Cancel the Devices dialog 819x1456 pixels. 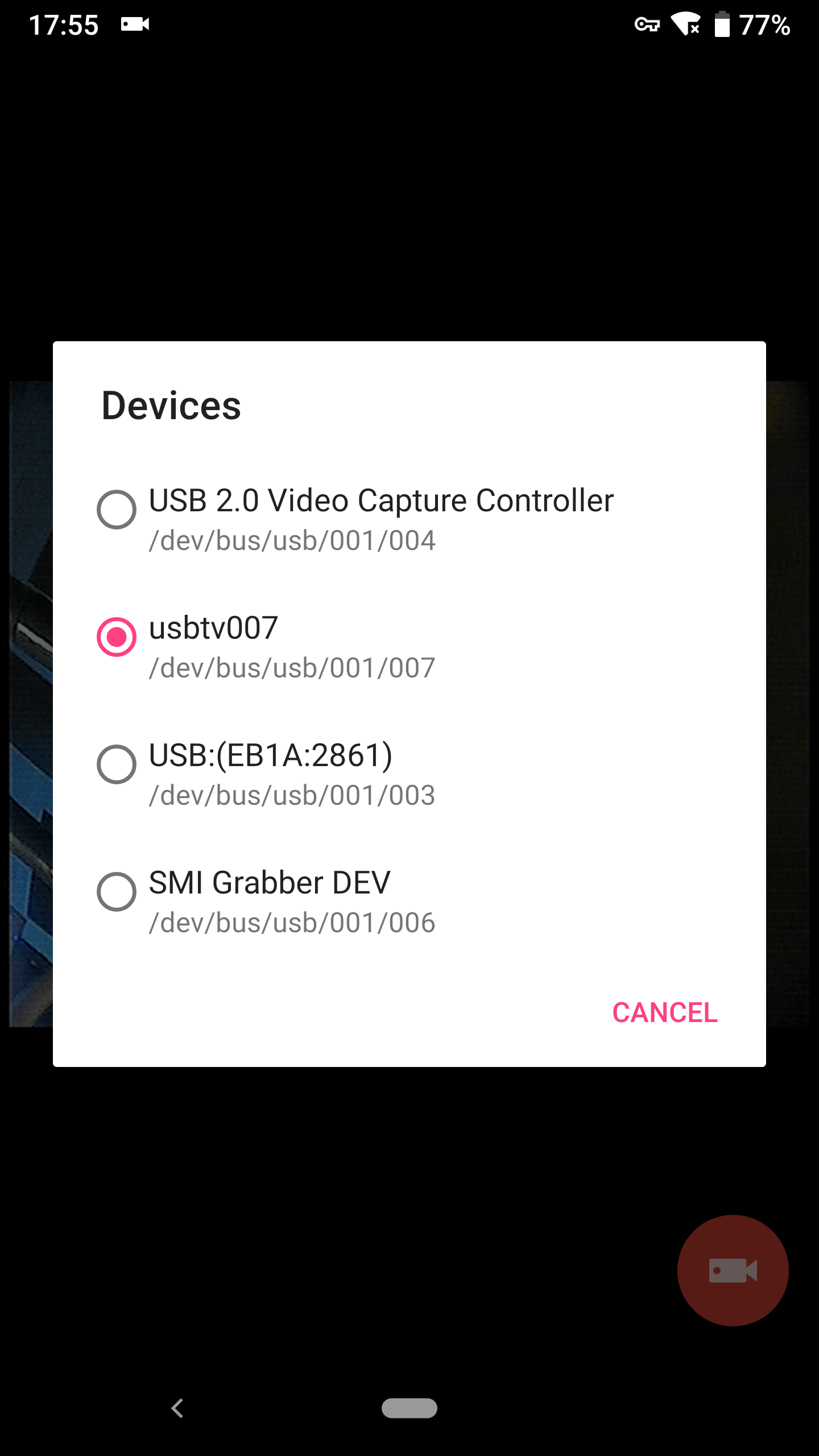664,1013
